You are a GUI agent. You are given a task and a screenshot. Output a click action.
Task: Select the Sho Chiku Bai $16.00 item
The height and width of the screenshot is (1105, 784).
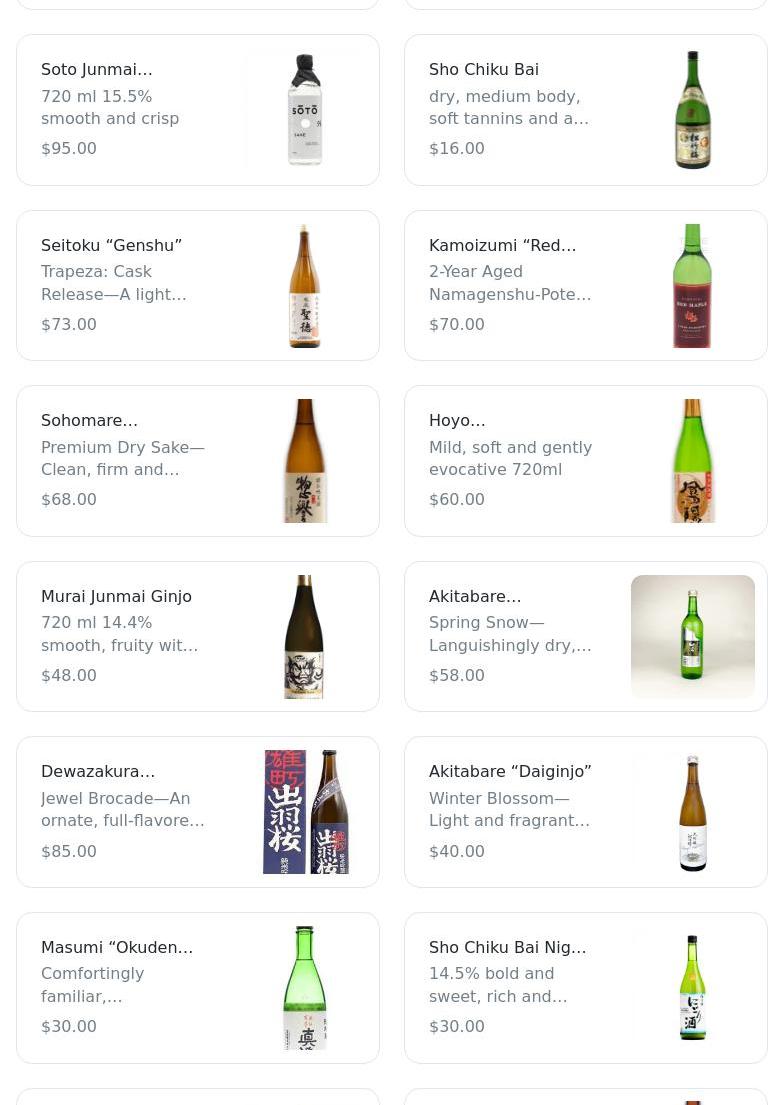pyautogui.click(x=585, y=110)
